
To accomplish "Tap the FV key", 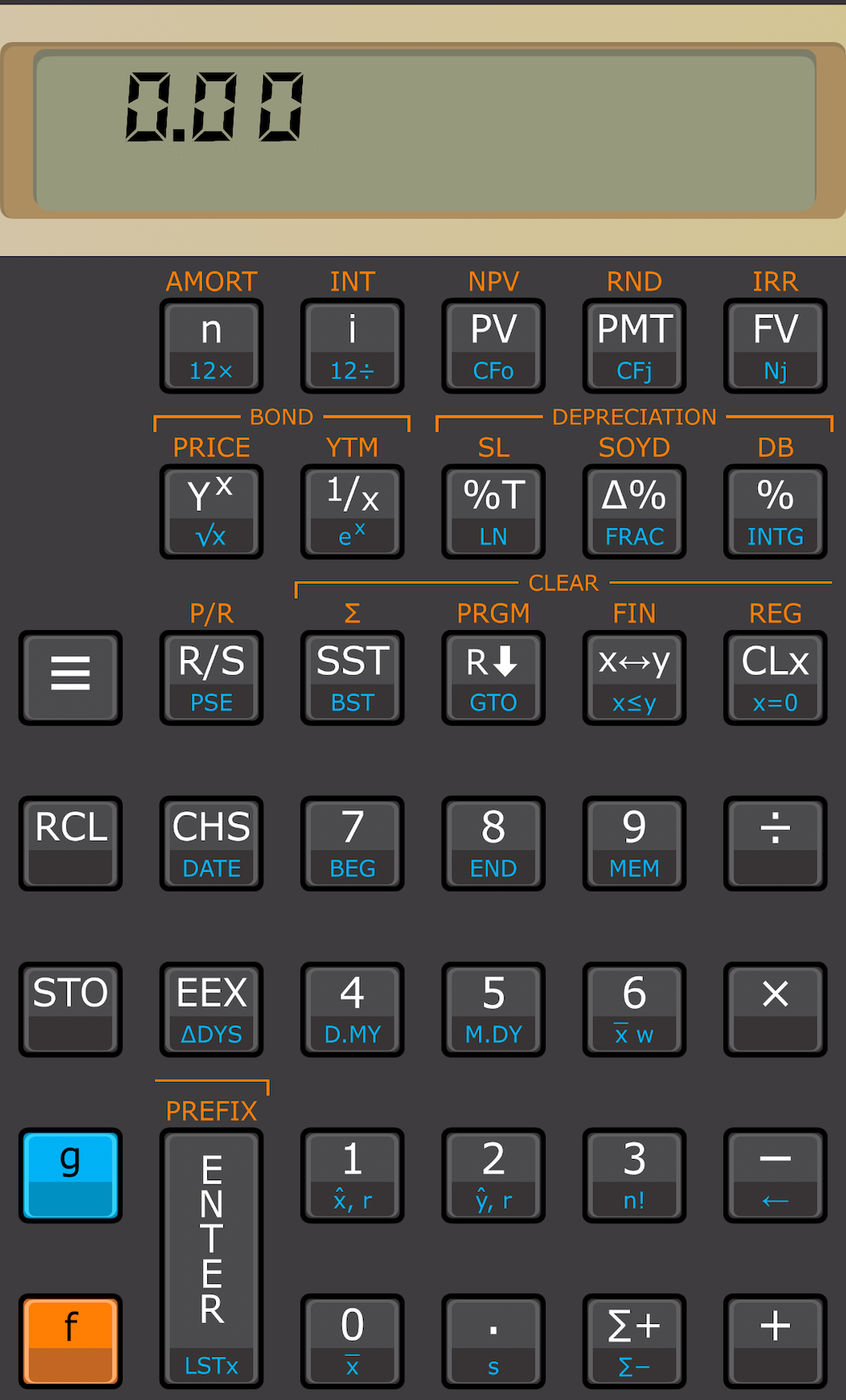I will (775, 345).
